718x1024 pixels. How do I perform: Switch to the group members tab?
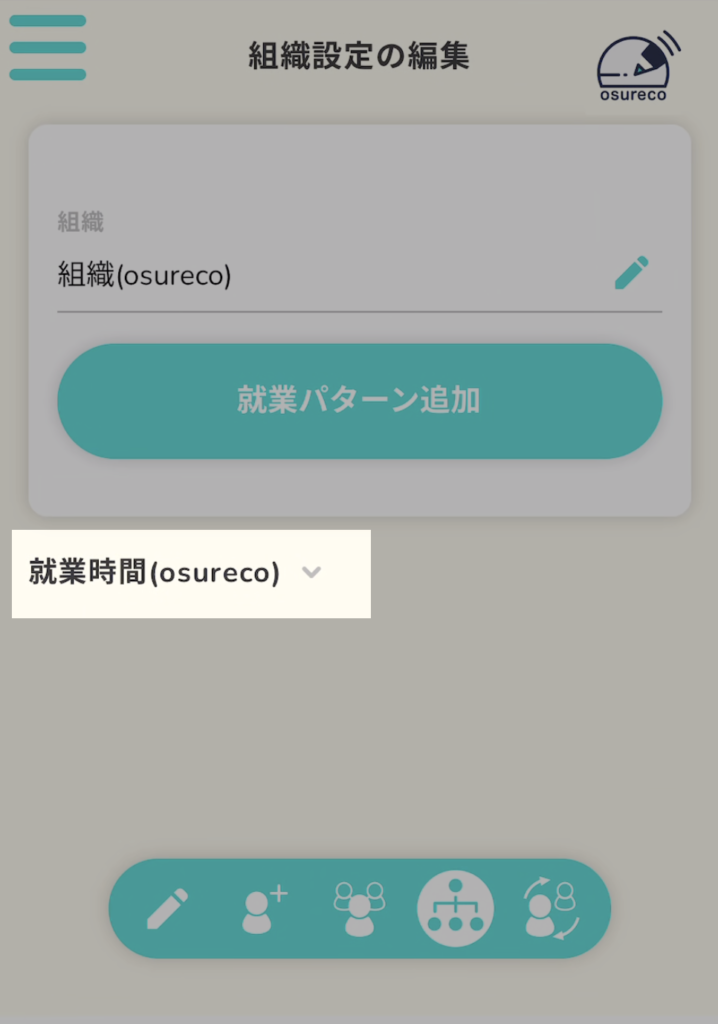[x=359, y=909]
